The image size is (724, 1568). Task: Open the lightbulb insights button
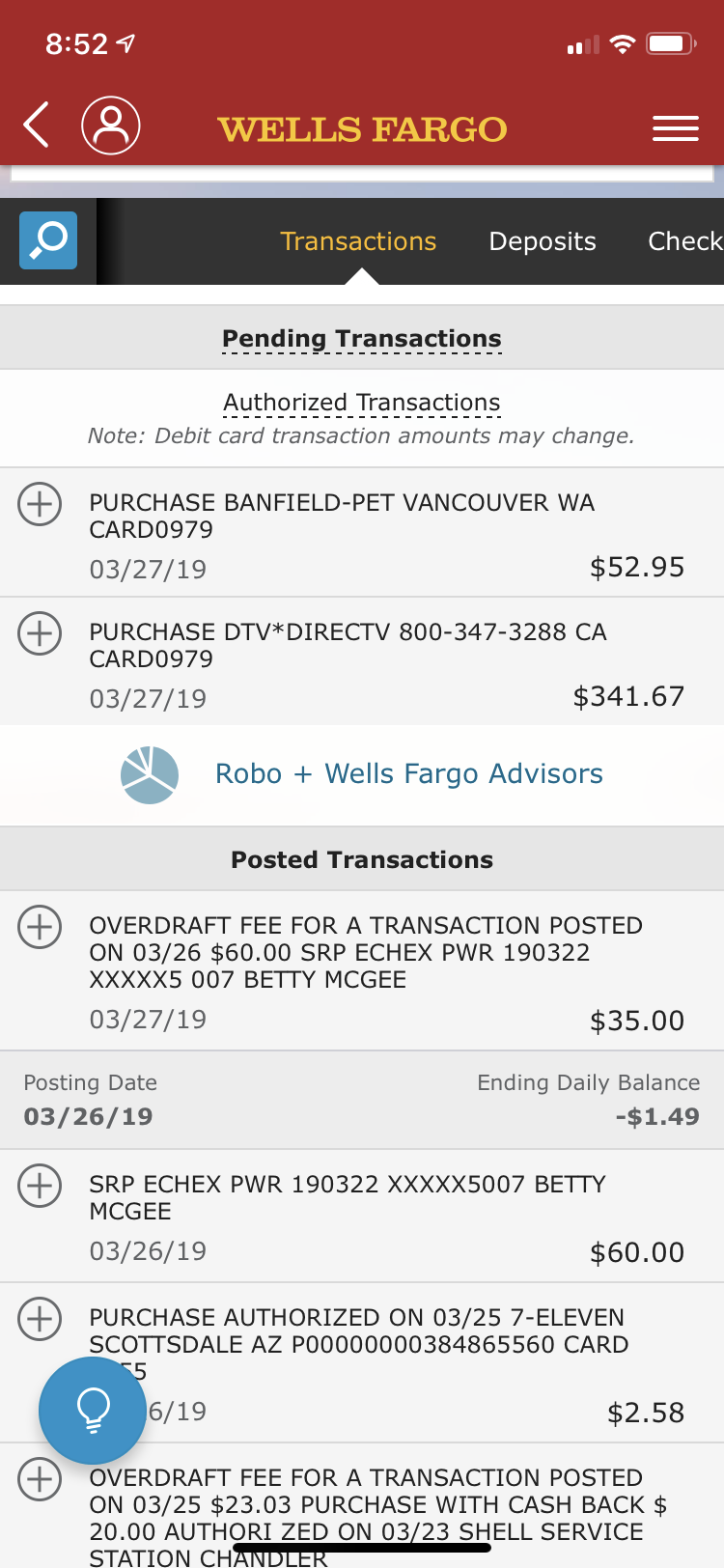pos(93,1410)
